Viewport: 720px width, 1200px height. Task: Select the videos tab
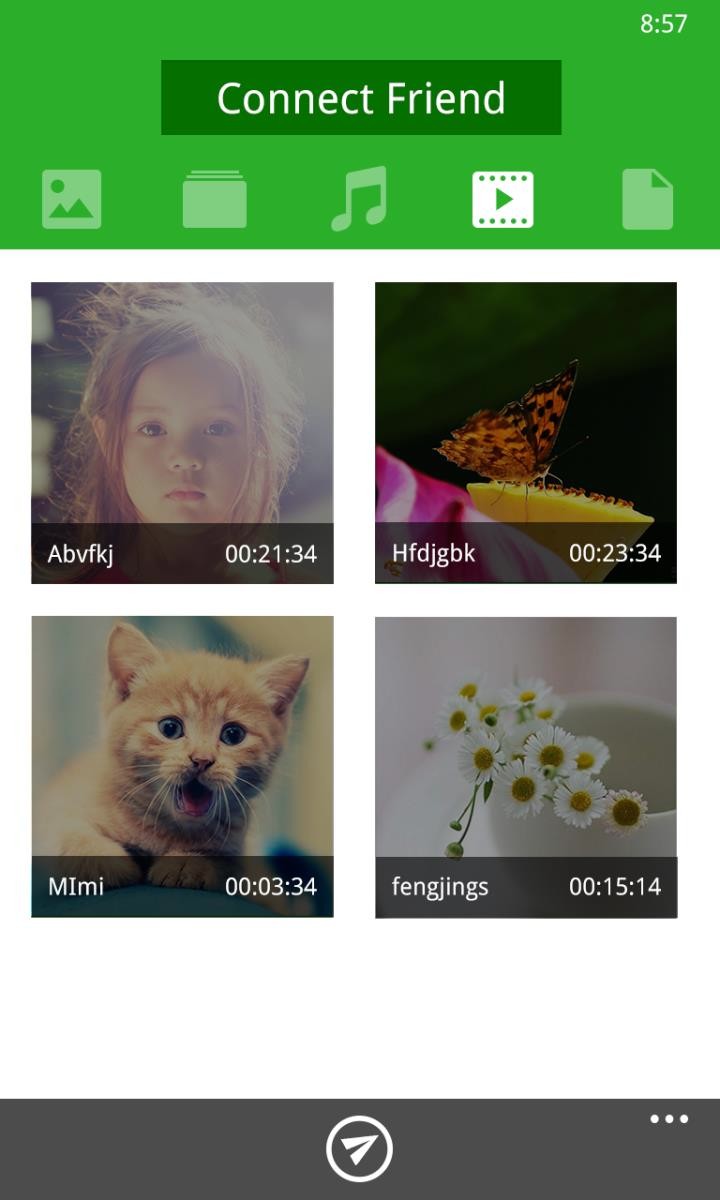[503, 199]
